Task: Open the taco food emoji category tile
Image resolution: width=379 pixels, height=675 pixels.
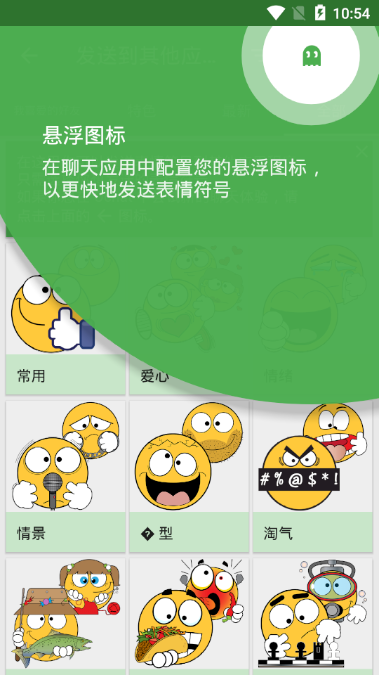Action: (x=189, y=616)
